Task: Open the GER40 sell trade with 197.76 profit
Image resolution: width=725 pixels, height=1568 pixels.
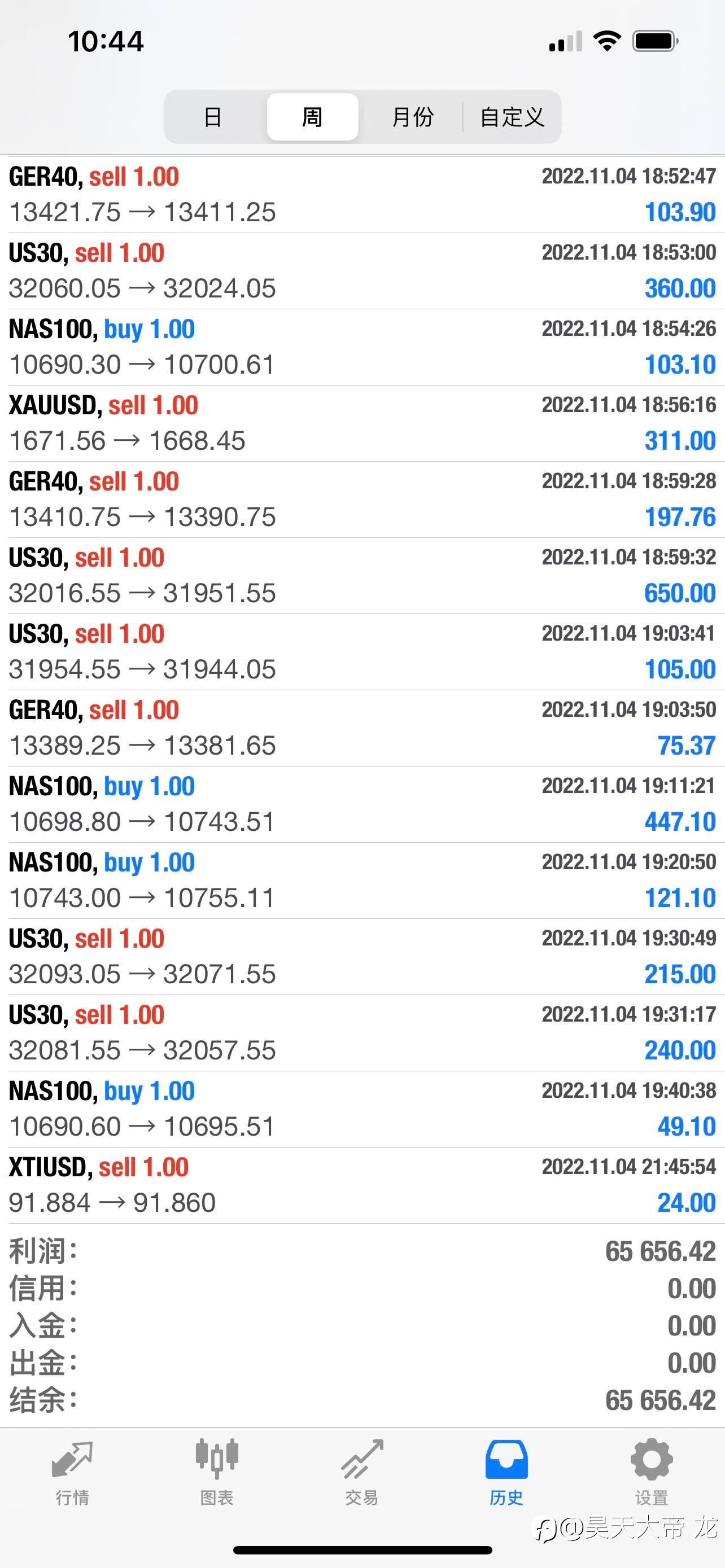Action: (x=362, y=499)
